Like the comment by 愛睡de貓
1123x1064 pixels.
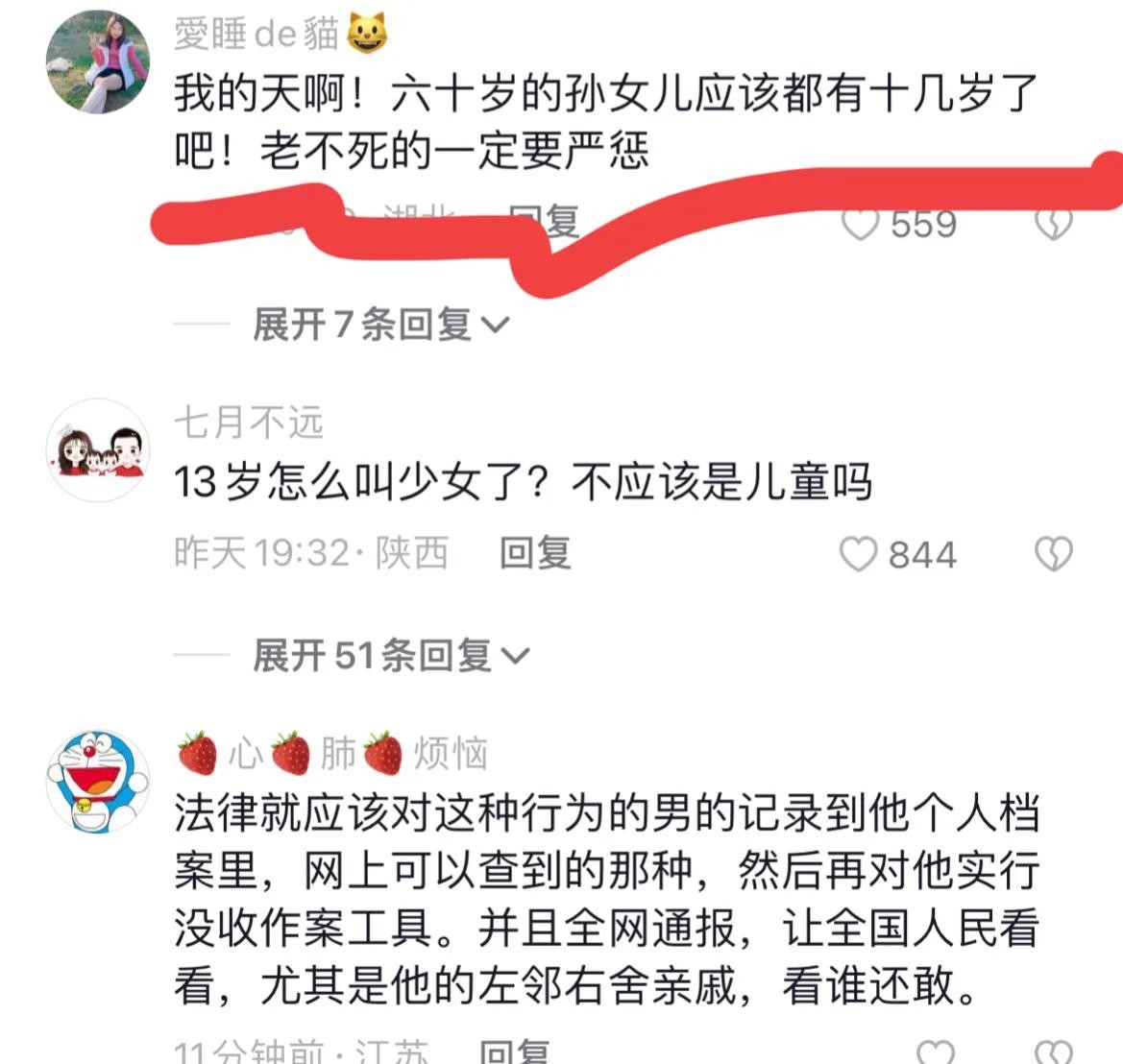(861, 224)
